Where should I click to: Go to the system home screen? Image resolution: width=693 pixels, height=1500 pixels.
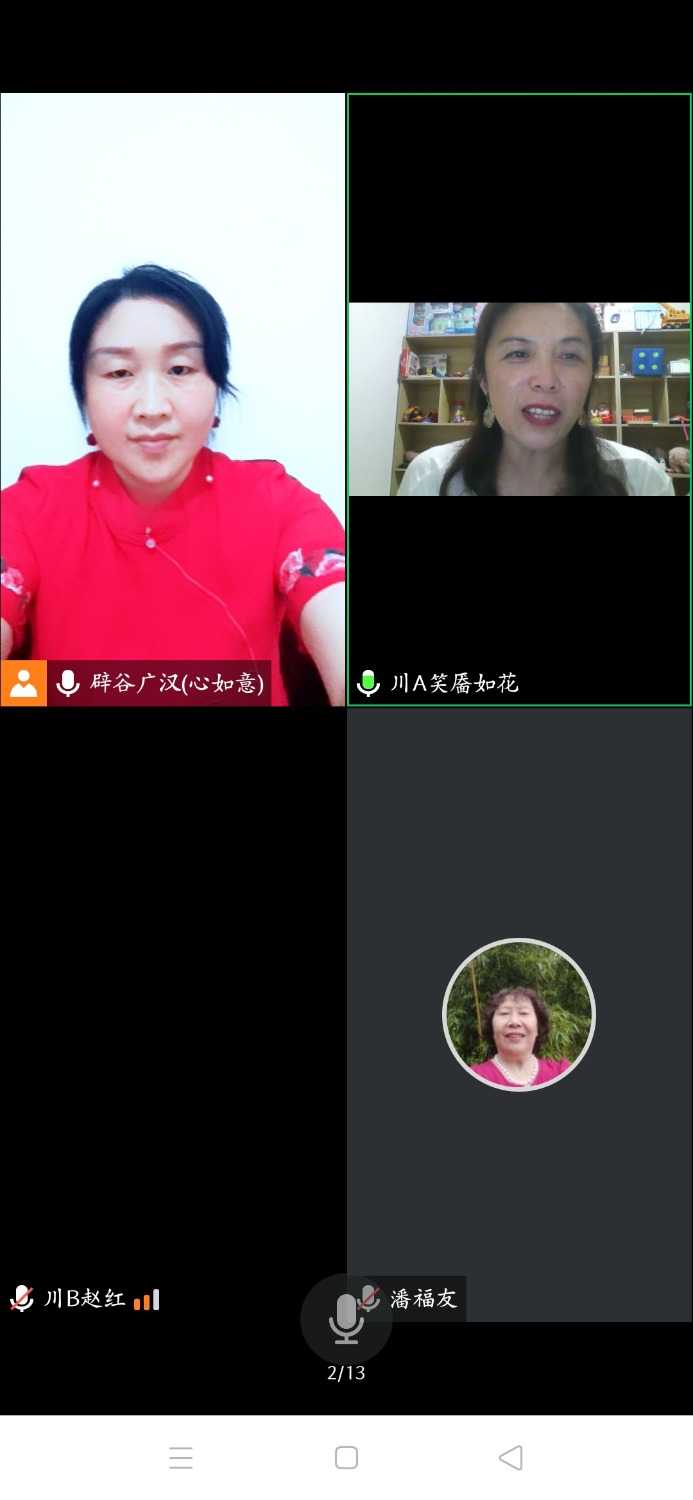coord(346,1458)
